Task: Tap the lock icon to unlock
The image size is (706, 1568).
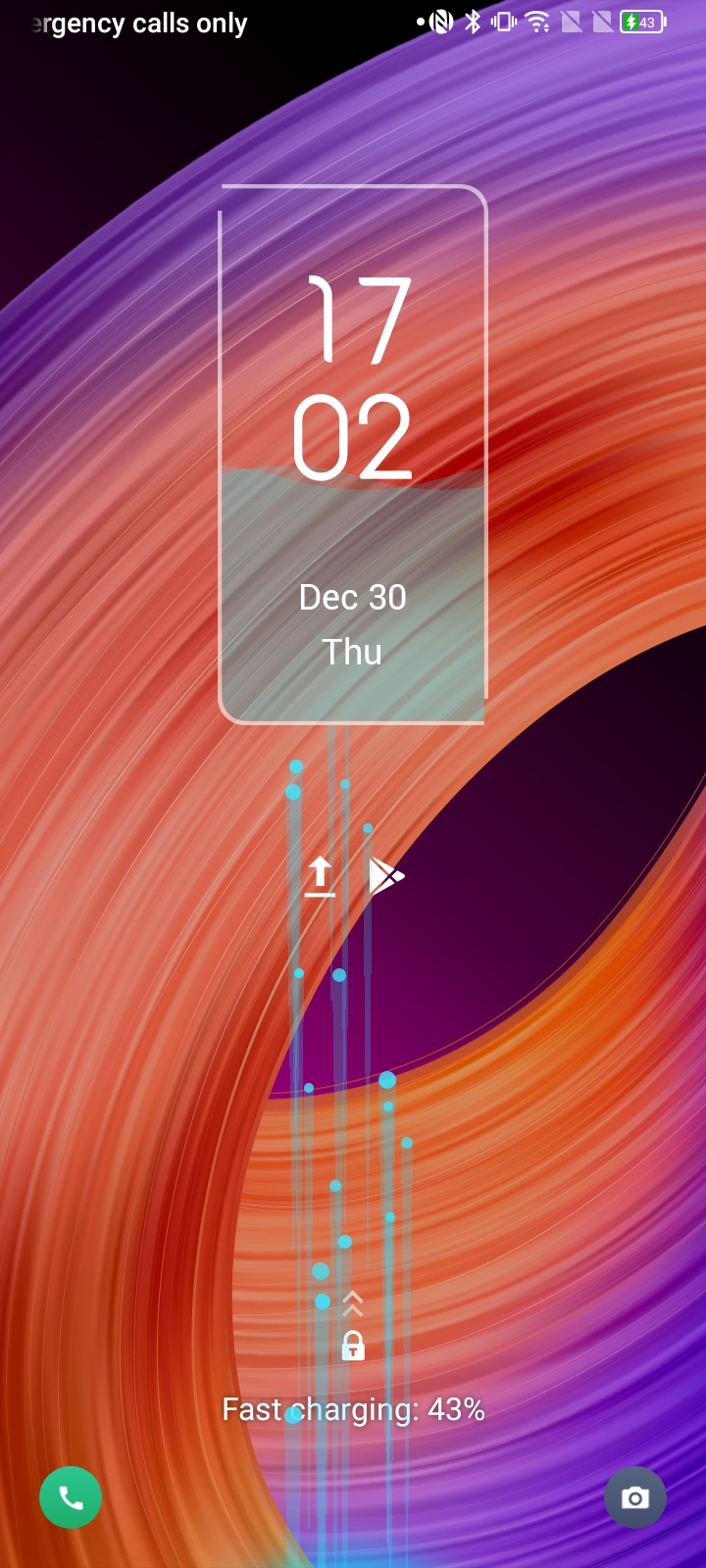Action: (x=353, y=1346)
